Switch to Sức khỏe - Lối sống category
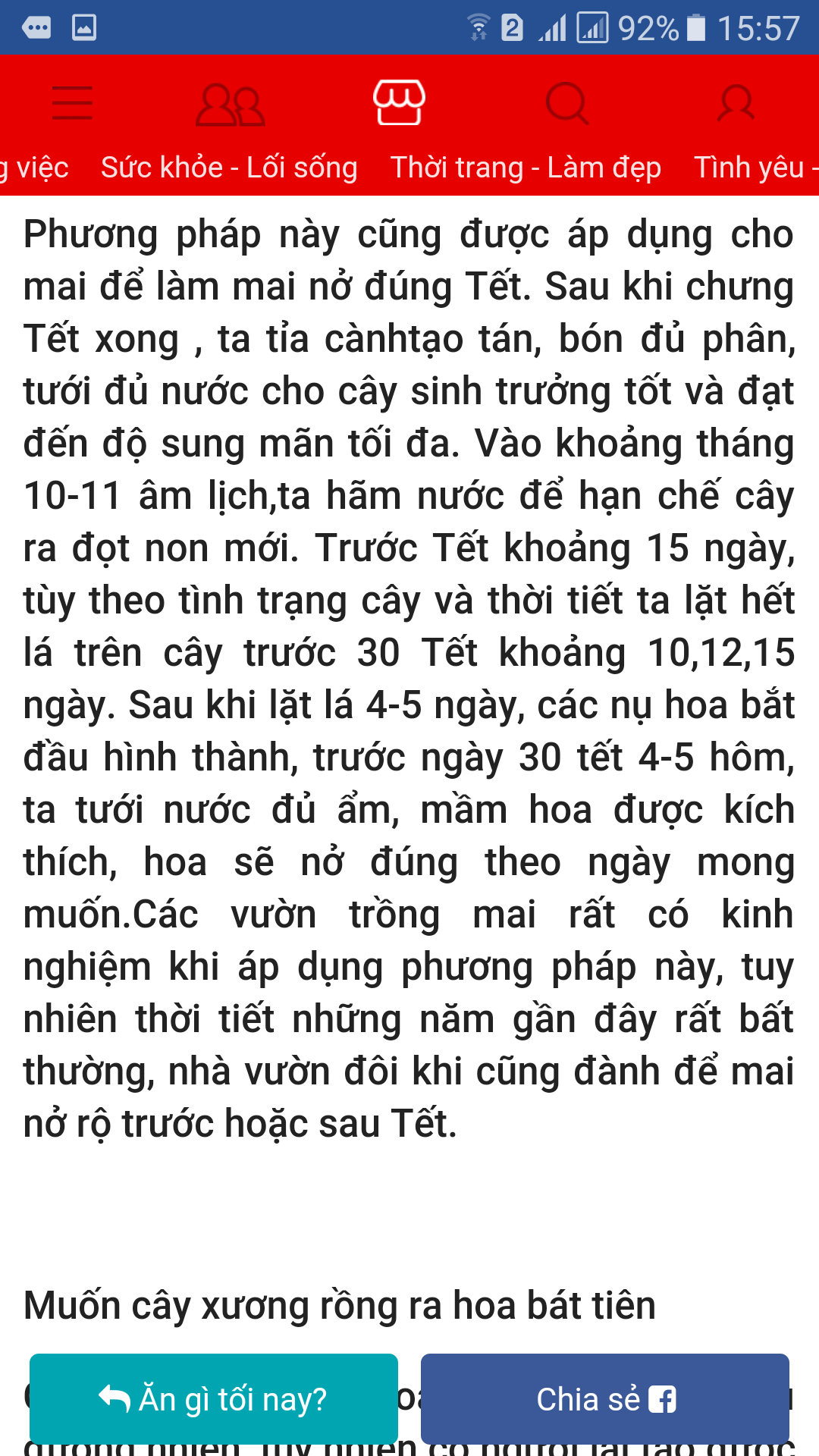 (229, 168)
